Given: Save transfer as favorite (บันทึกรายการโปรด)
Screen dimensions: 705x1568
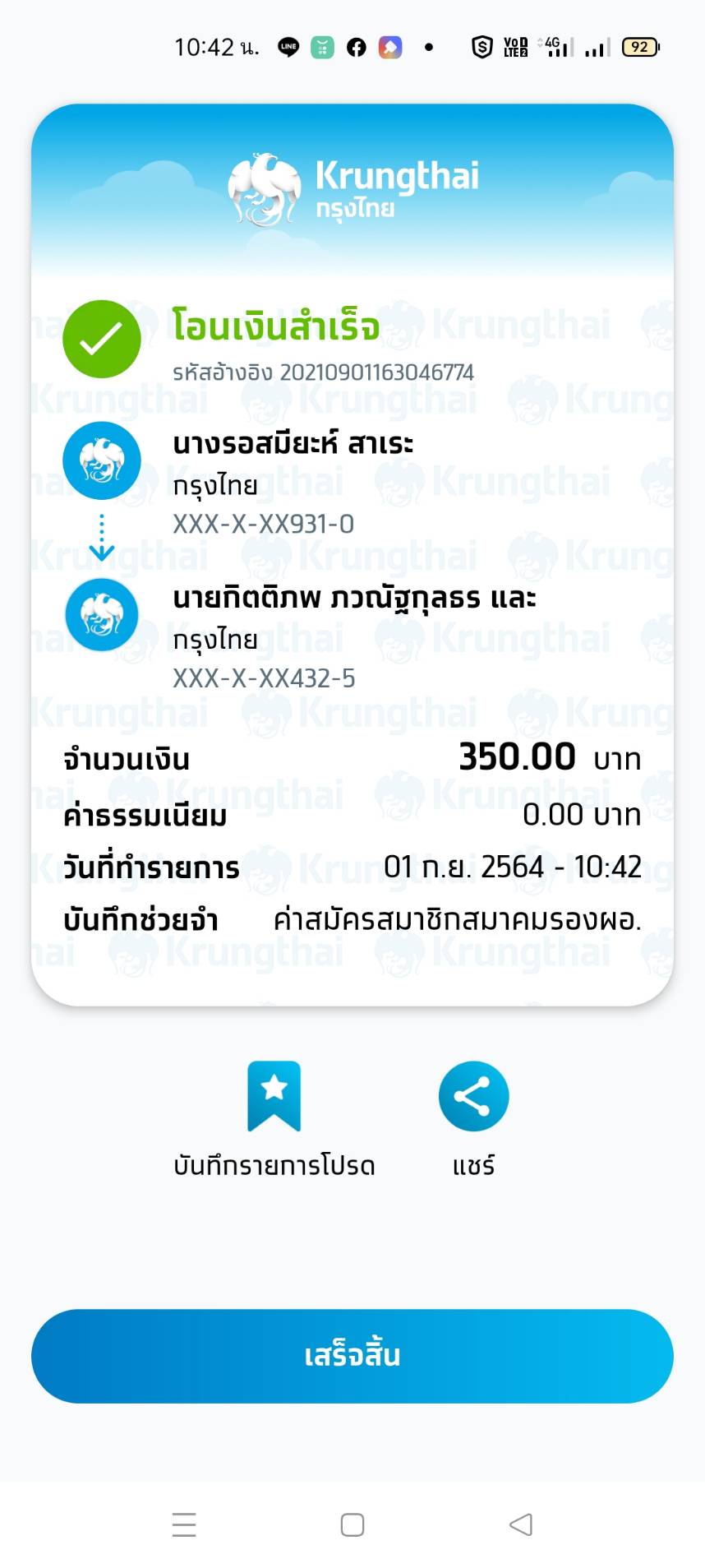Looking at the screenshot, I should pos(274,1097).
